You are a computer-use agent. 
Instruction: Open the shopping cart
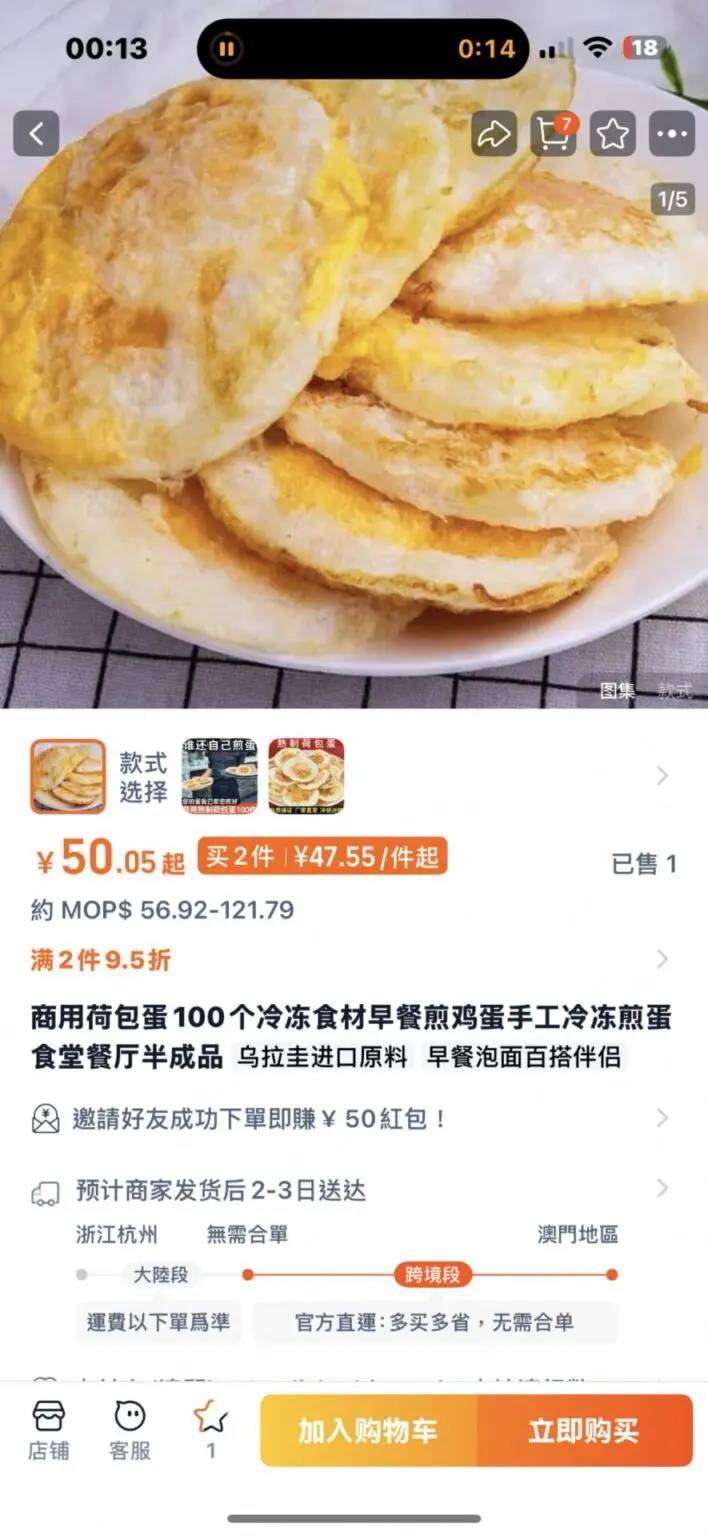coord(553,134)
